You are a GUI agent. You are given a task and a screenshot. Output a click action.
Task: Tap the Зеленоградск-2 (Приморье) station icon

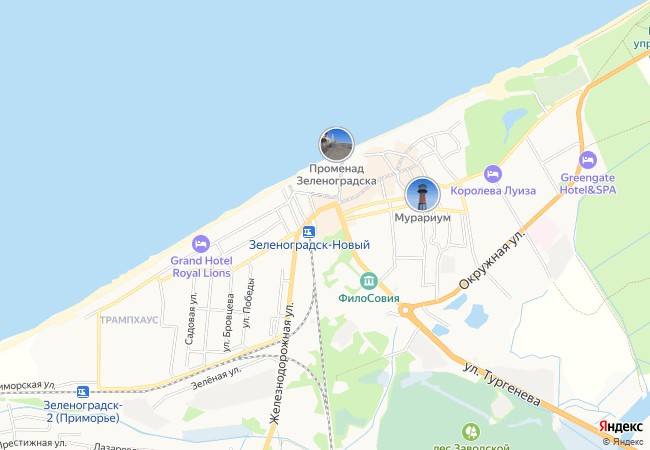point(82,392)
